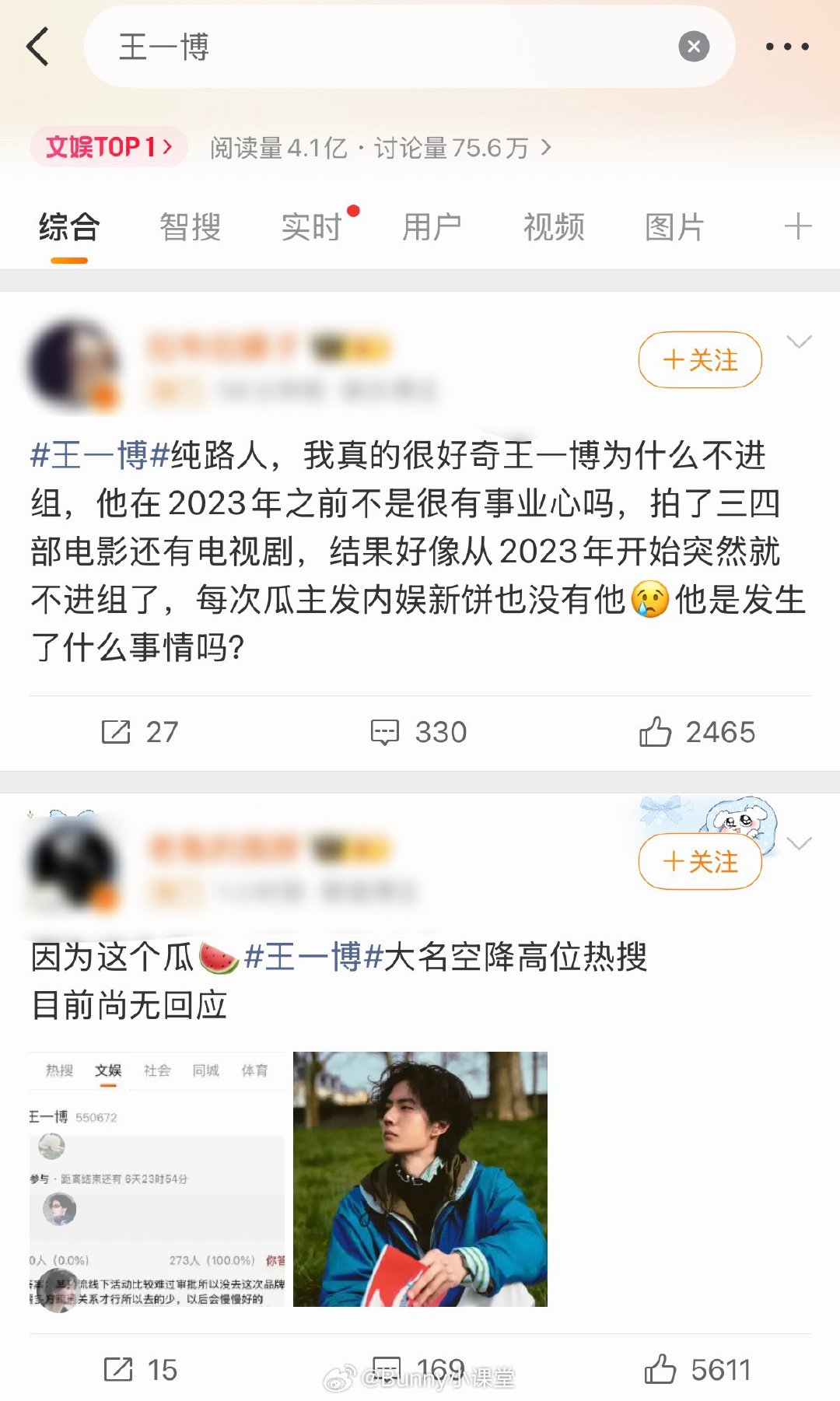
Task: Switch to the 智搜 tab
Action: [x=191, y=226]
